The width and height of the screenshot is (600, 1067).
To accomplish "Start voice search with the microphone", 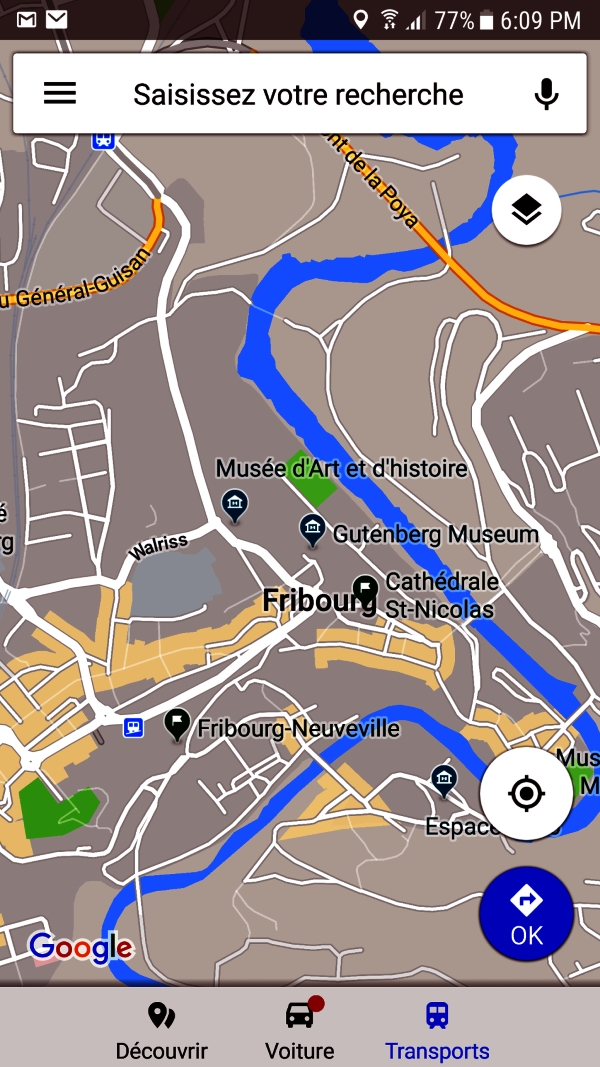I will 546,95.
